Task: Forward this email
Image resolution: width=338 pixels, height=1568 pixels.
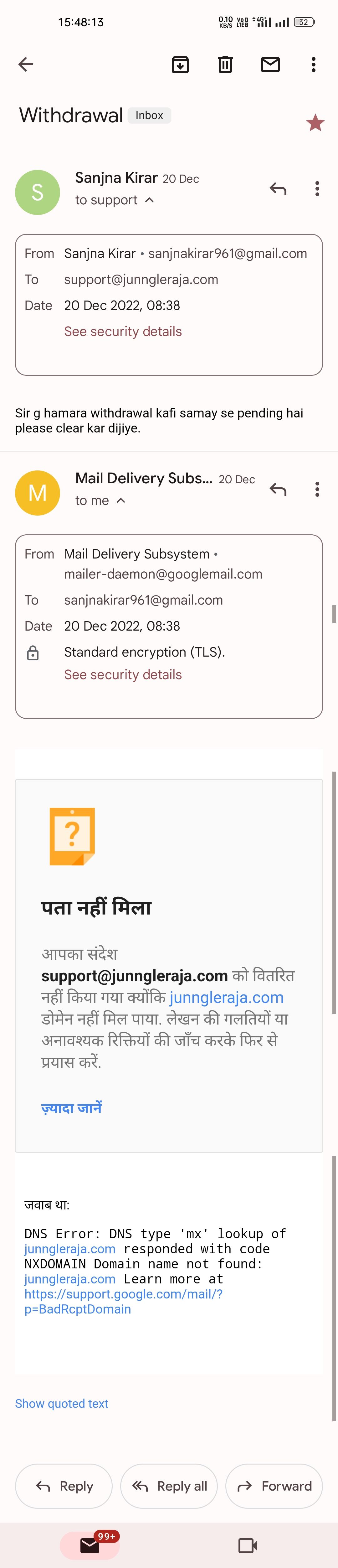Action: pos(274,1486)
